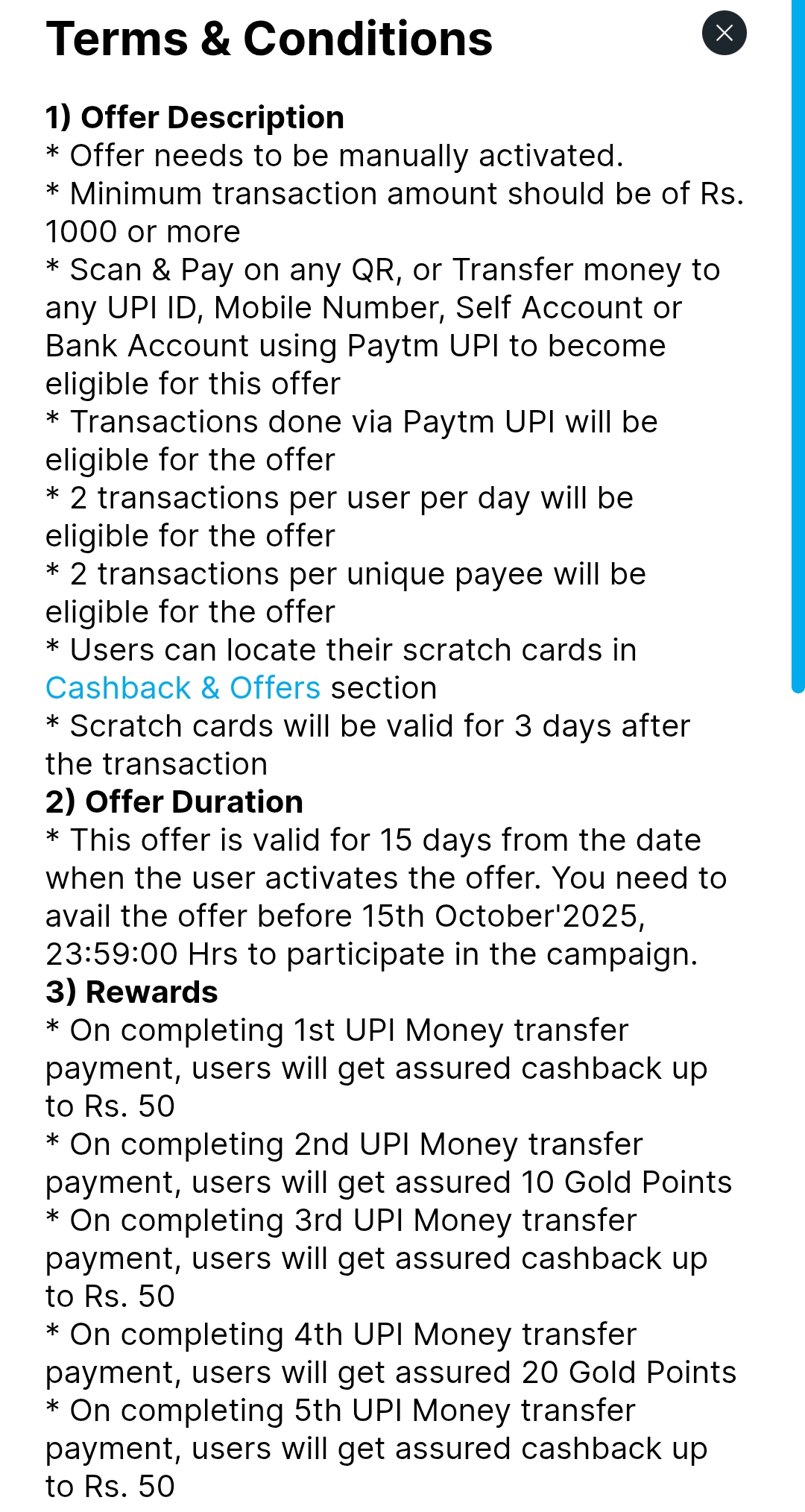805x1512 pixels.
Task: Close the Terms & Conditions sheet
Action: [724, 33]
